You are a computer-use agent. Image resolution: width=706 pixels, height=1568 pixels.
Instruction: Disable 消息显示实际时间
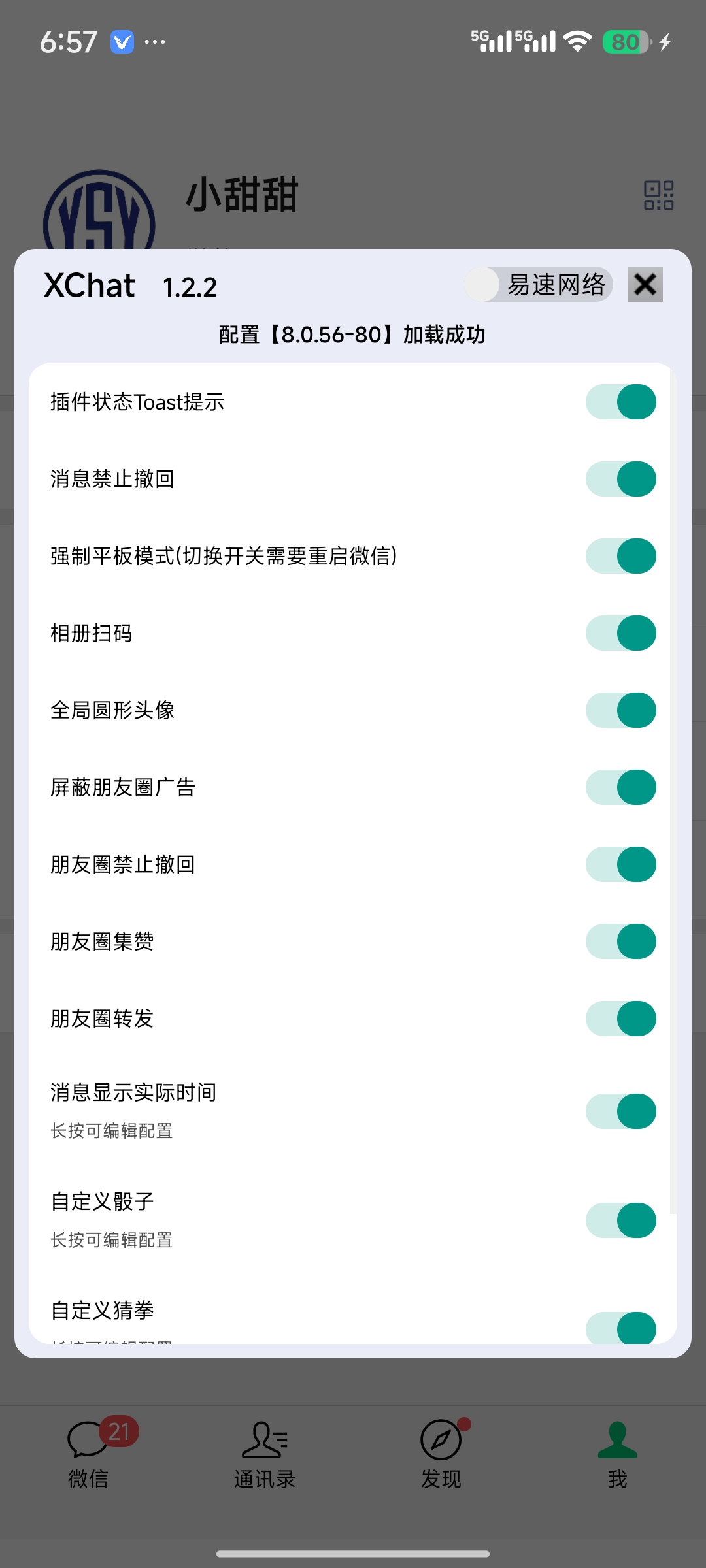click(x=620, y=1111)
